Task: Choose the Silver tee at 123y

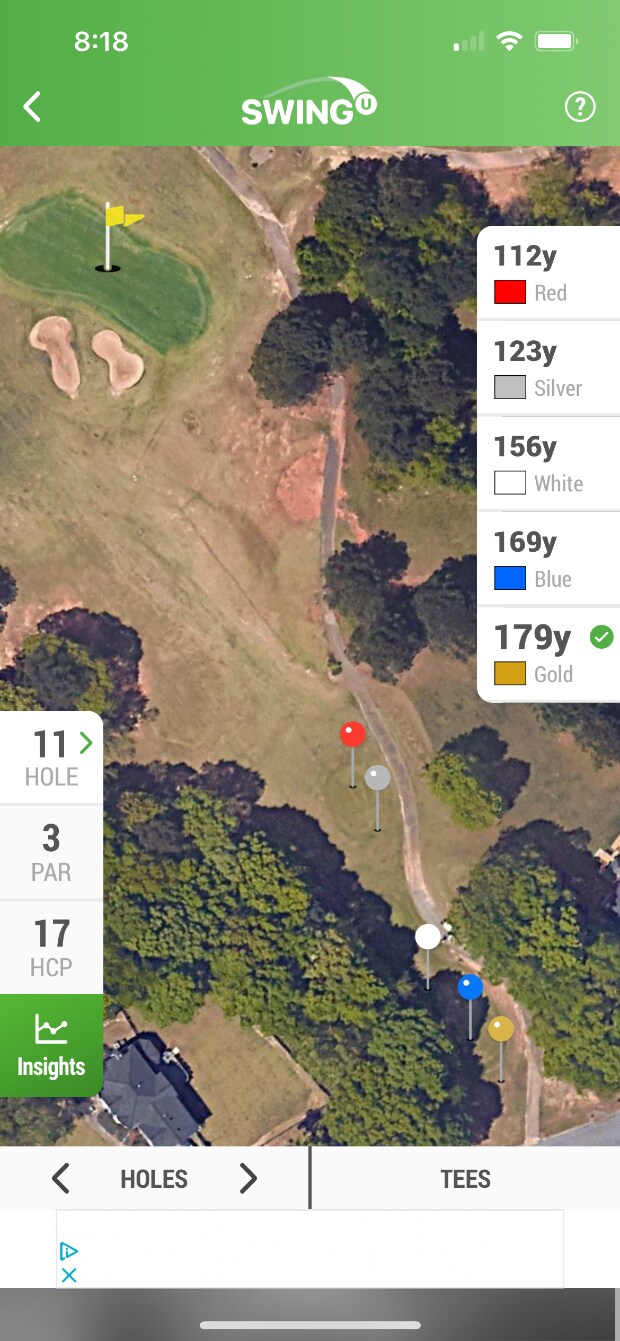Action: click(x=548, y=368)
